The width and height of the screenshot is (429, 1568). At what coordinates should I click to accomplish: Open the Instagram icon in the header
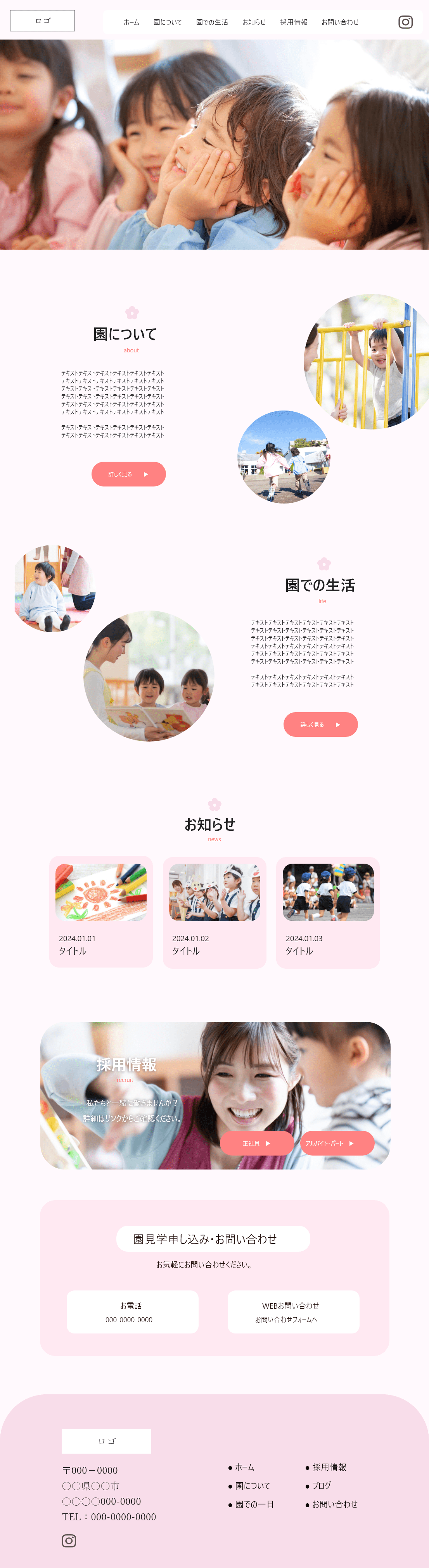405,22
